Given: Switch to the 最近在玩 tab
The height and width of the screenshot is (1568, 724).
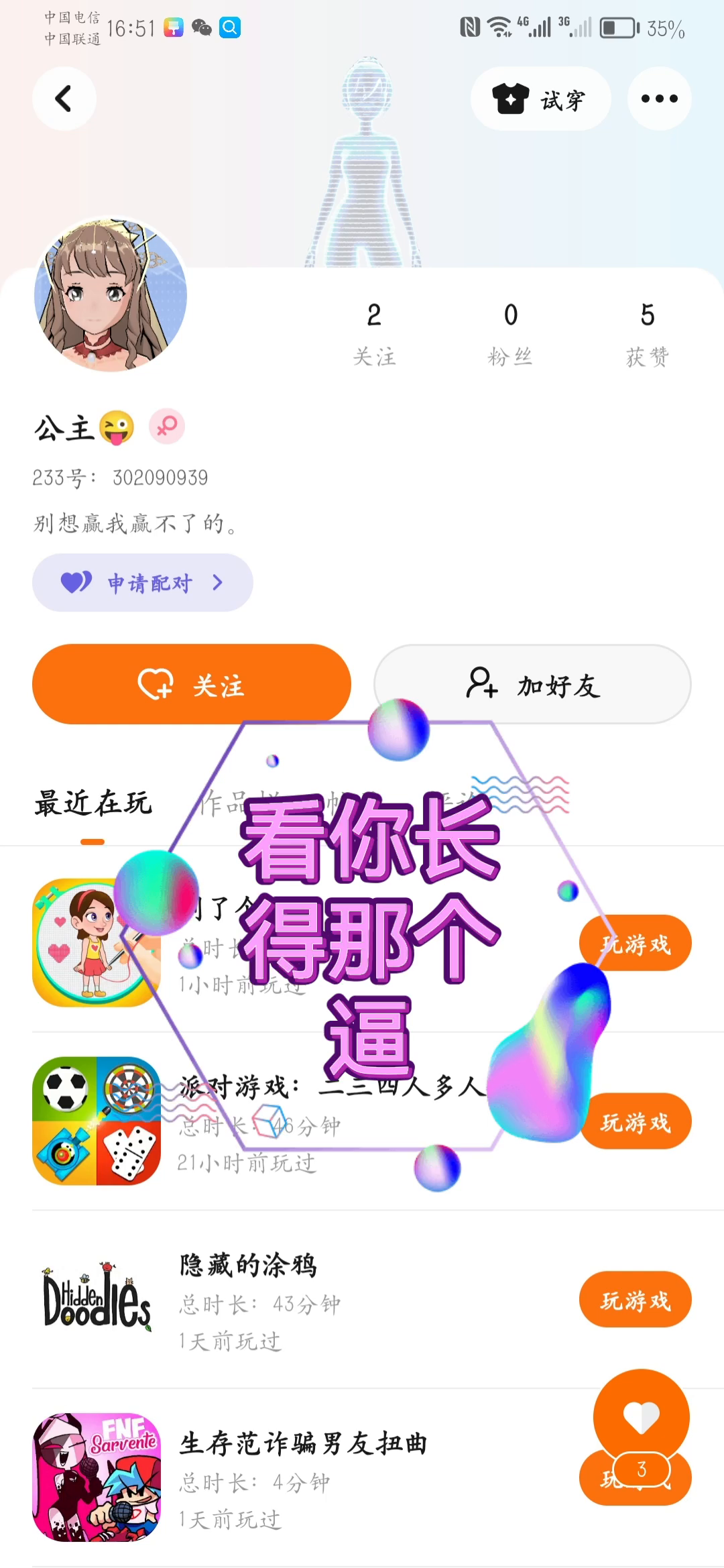Looking at the screenshot, I should coord(93,803).
